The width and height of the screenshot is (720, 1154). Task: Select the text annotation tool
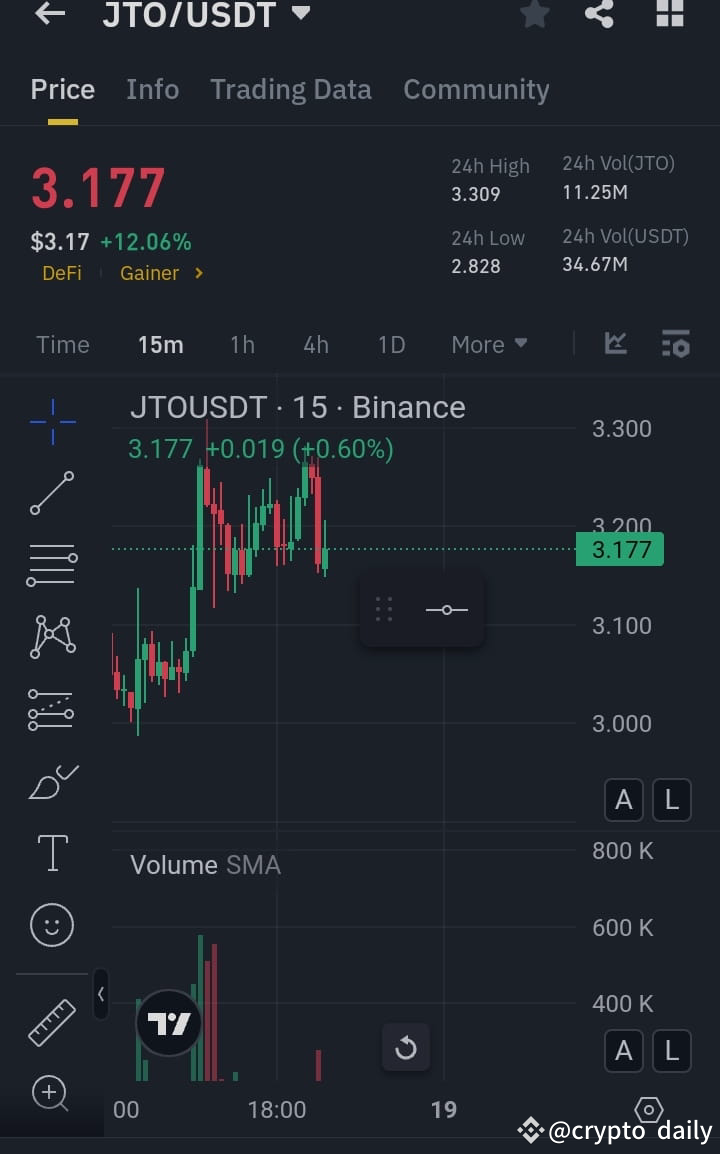(52, 854)
